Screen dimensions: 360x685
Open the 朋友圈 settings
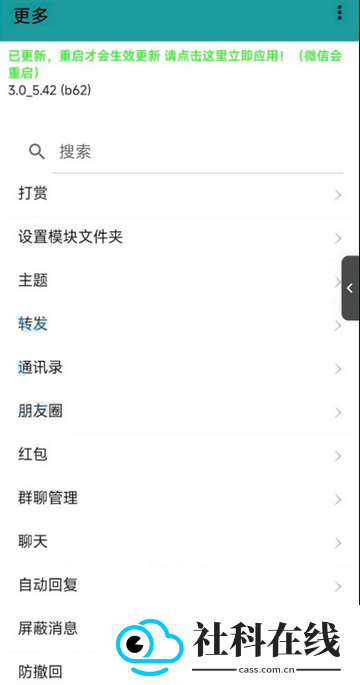180,412
